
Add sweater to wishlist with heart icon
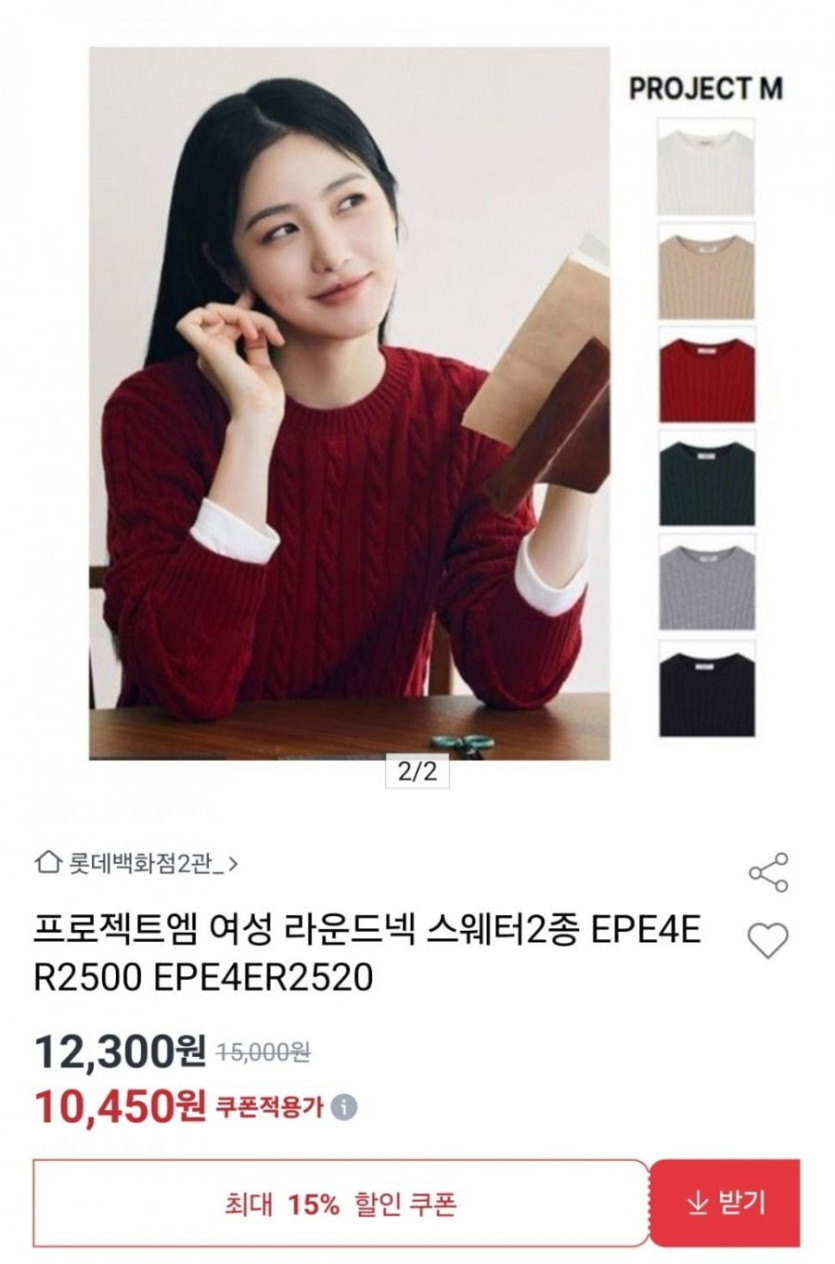click(x=768, y=940)
